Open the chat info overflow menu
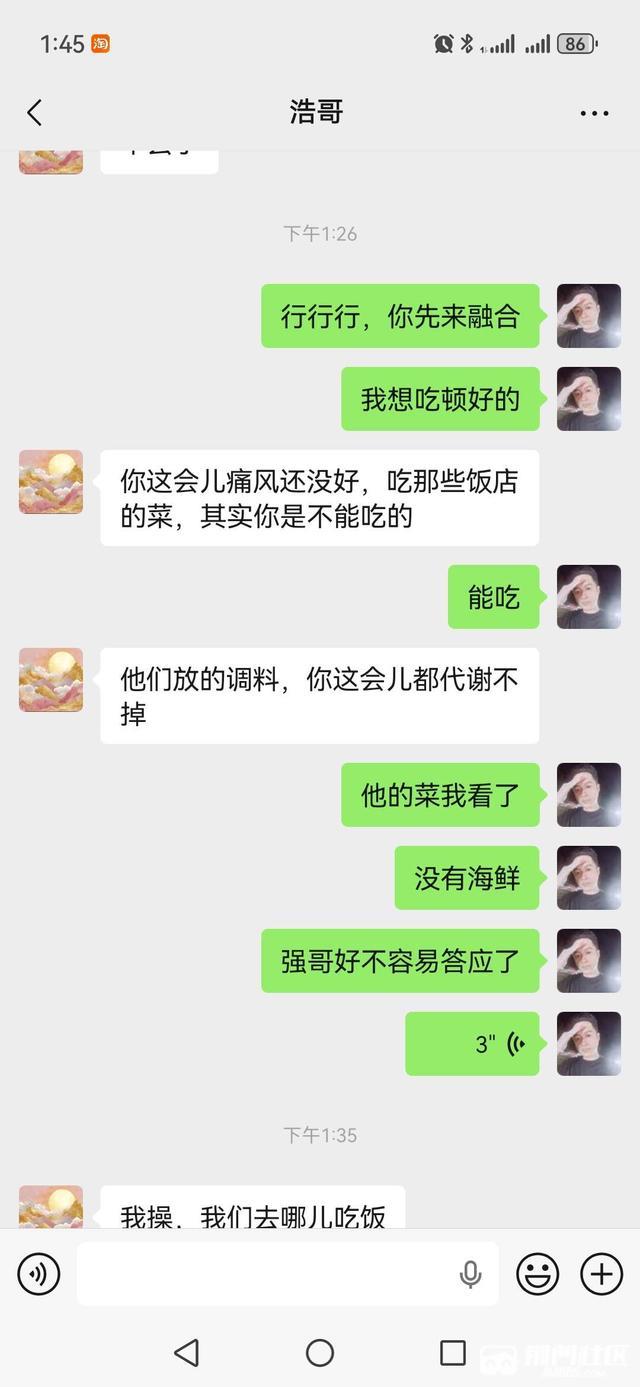The height and width of the screenshot is (1387, 640). [594, 113]
